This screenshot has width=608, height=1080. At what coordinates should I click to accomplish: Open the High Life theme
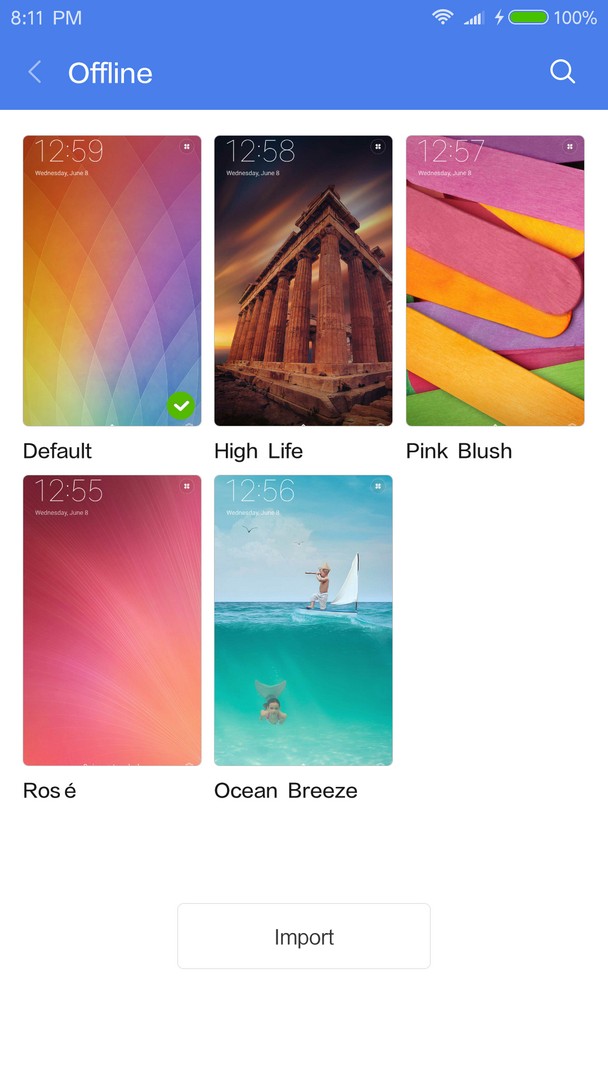tap(303, 281)
